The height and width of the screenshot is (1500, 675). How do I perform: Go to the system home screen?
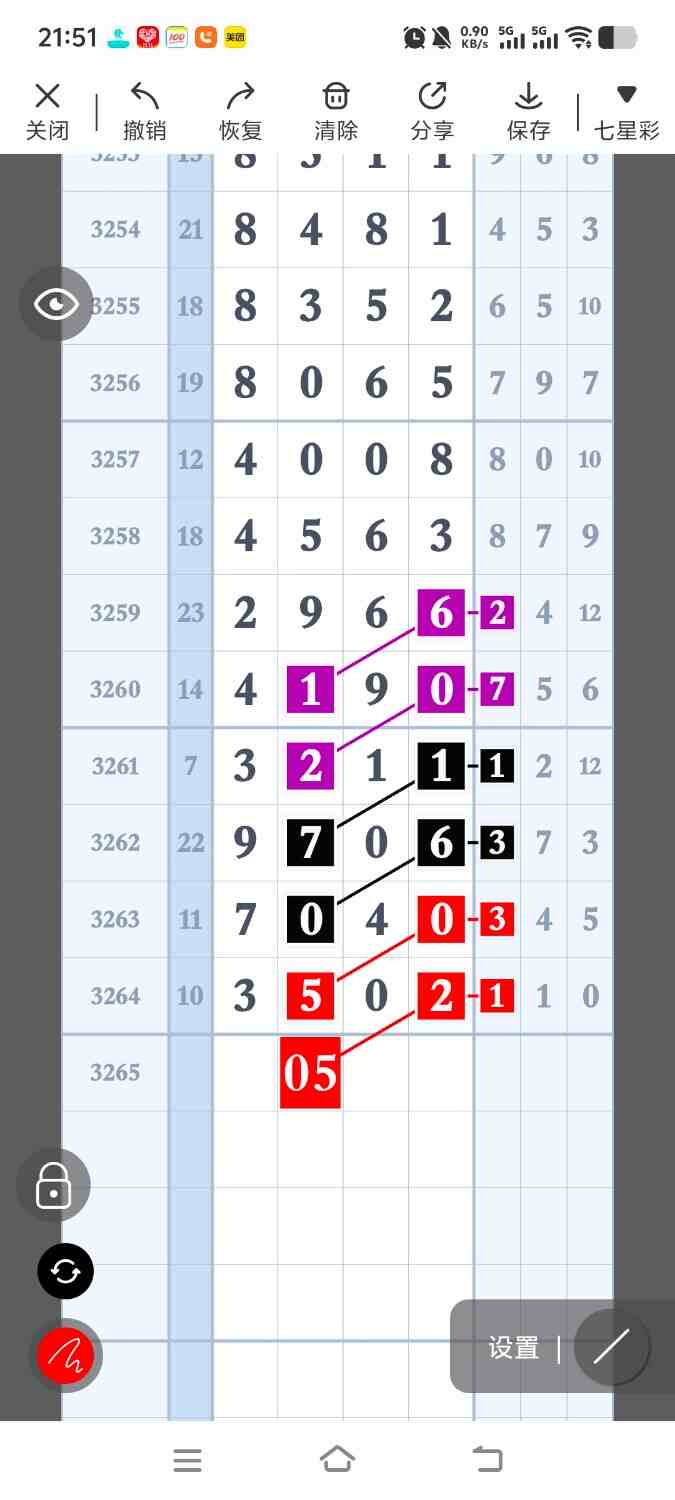(337, 1460)
